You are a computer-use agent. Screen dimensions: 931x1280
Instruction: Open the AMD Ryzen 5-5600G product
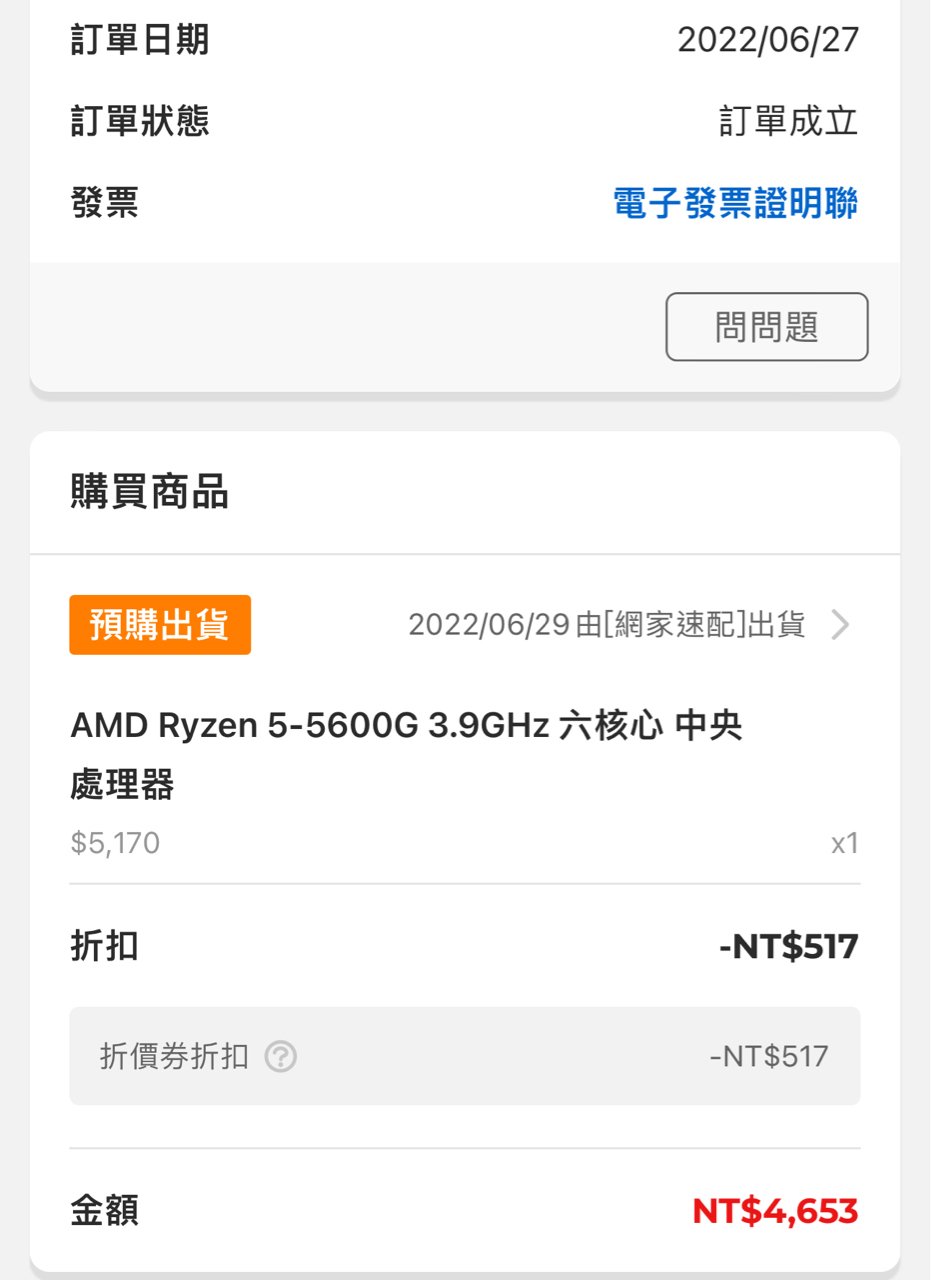(405, 755)
